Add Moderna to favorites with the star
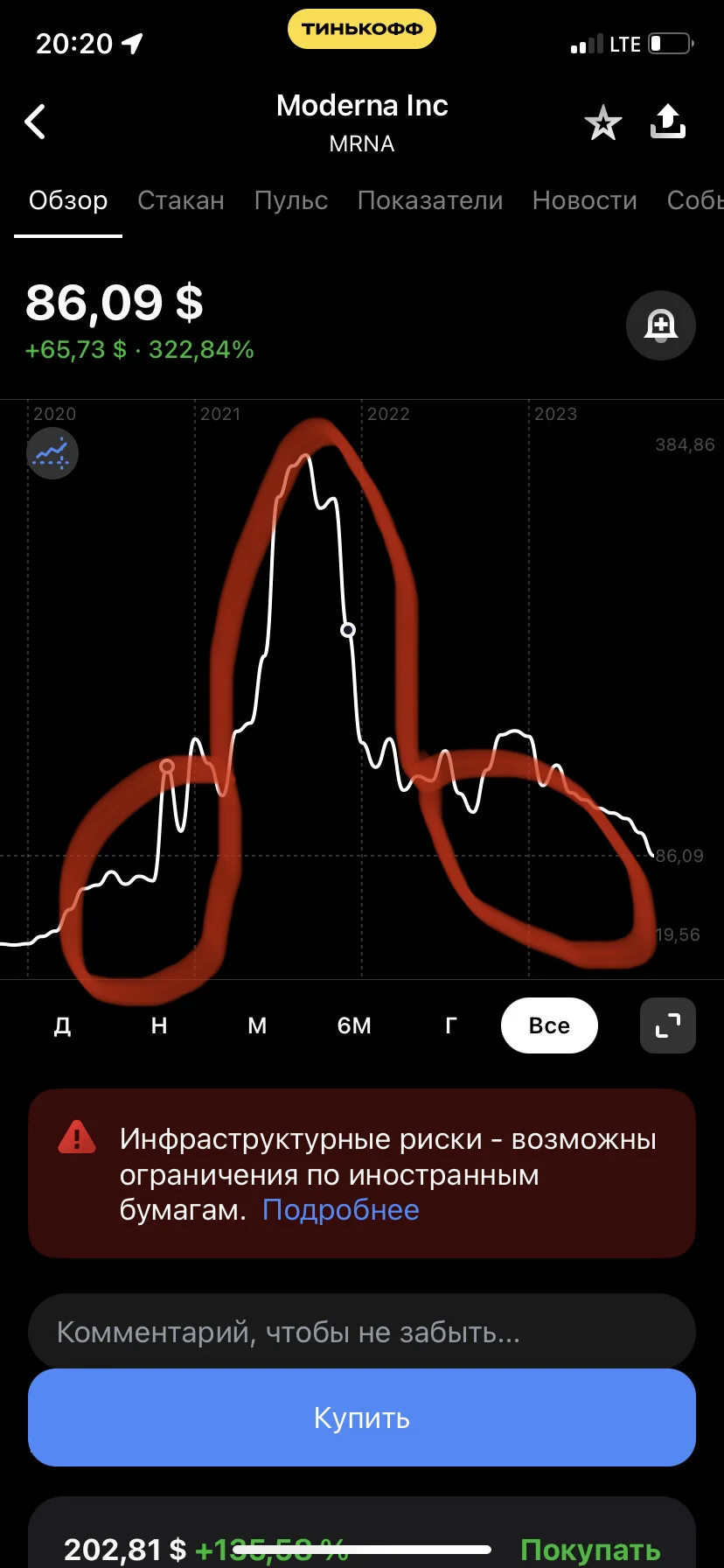Viewport: 724px width, 1568px height. 602,122
